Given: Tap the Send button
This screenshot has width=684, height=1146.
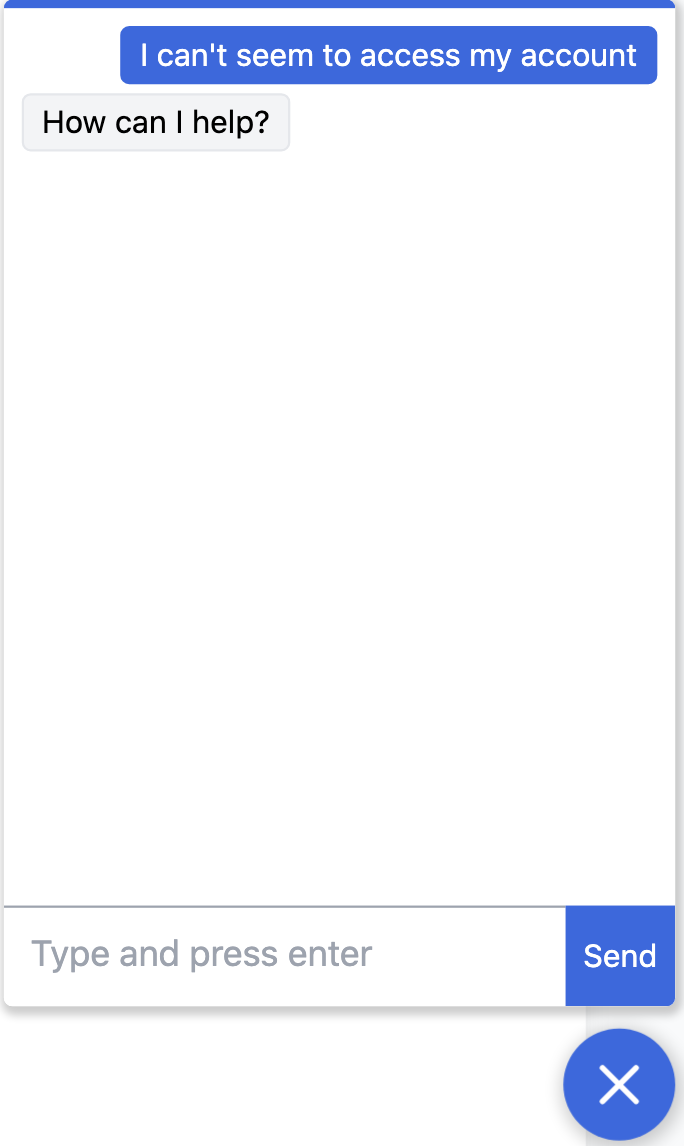Looking at the screenshot, I should coord(620,956).
